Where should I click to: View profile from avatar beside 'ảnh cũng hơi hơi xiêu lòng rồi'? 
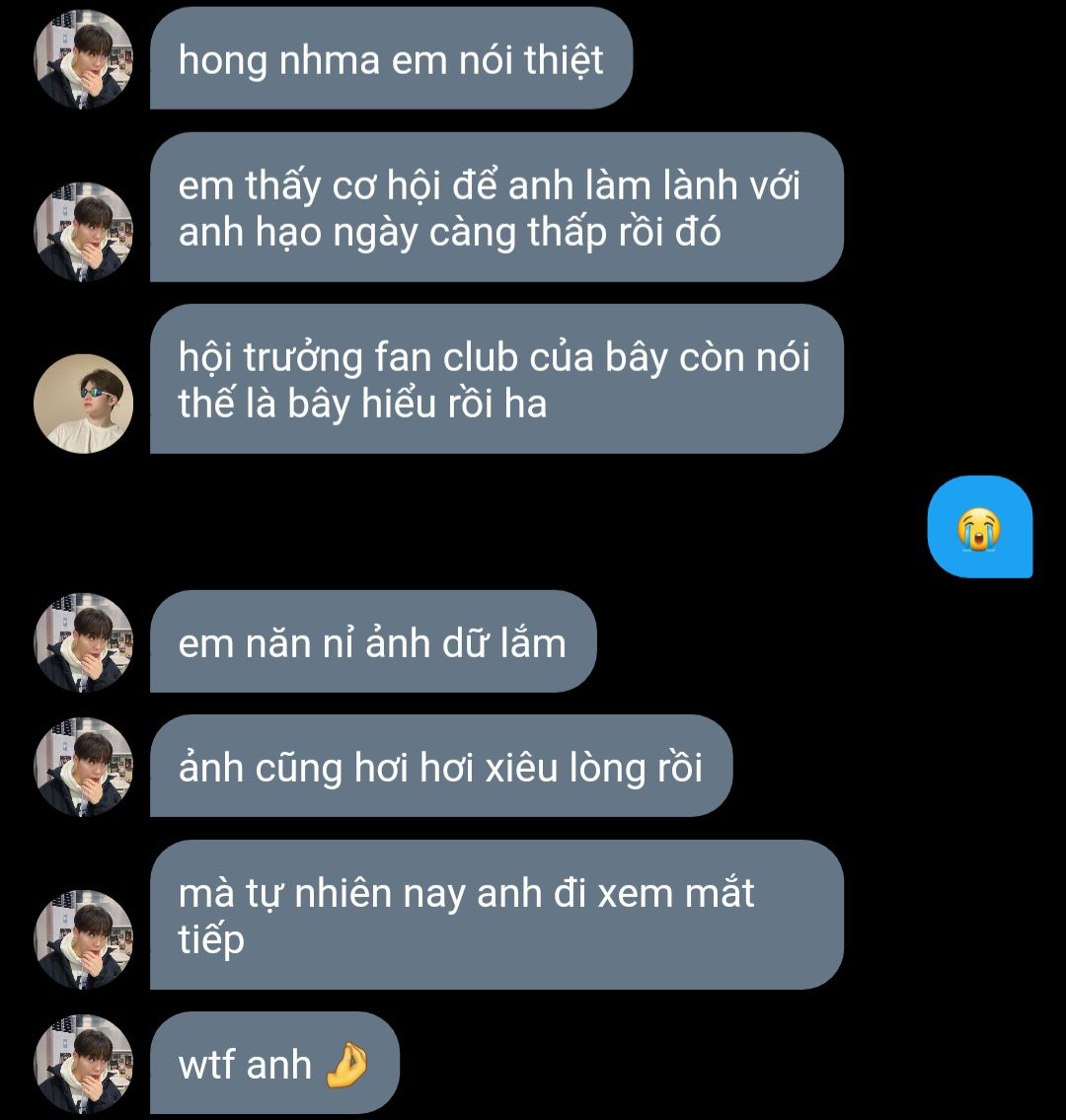coord(83,767)
